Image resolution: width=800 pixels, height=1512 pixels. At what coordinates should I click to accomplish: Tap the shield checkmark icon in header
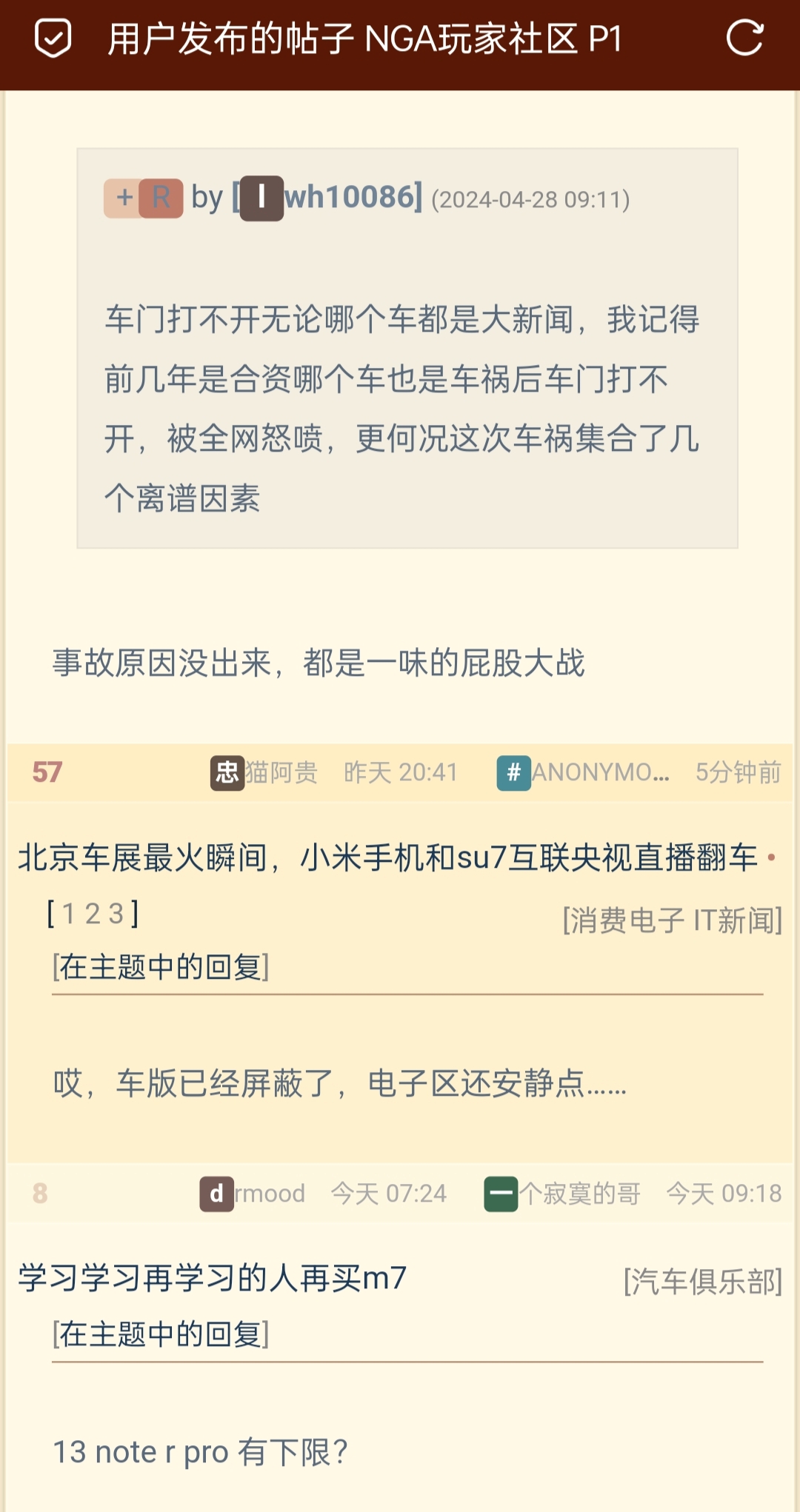53,39
